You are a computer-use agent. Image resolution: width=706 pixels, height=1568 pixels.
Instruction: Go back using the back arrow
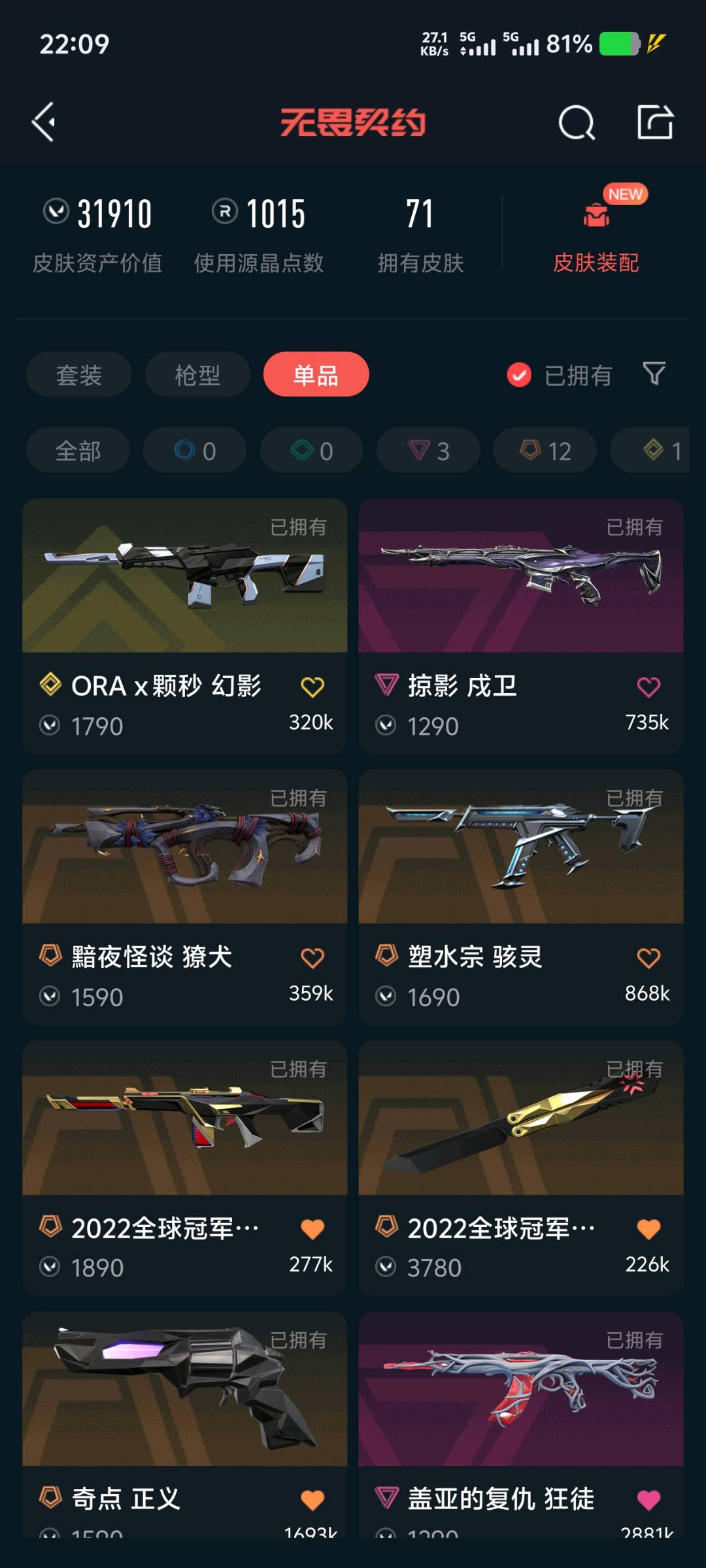(44, 122)
